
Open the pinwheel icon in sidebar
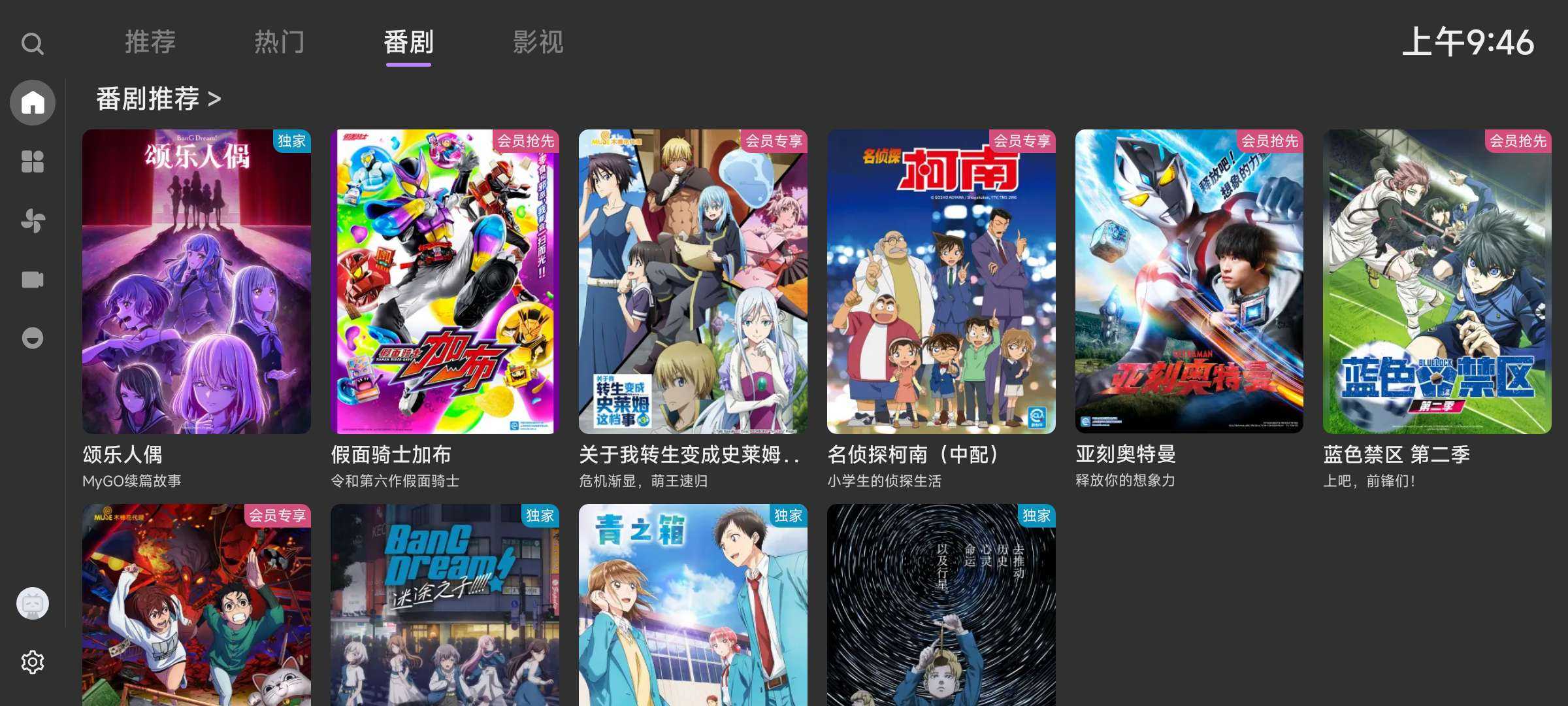[x=33, y=220]
